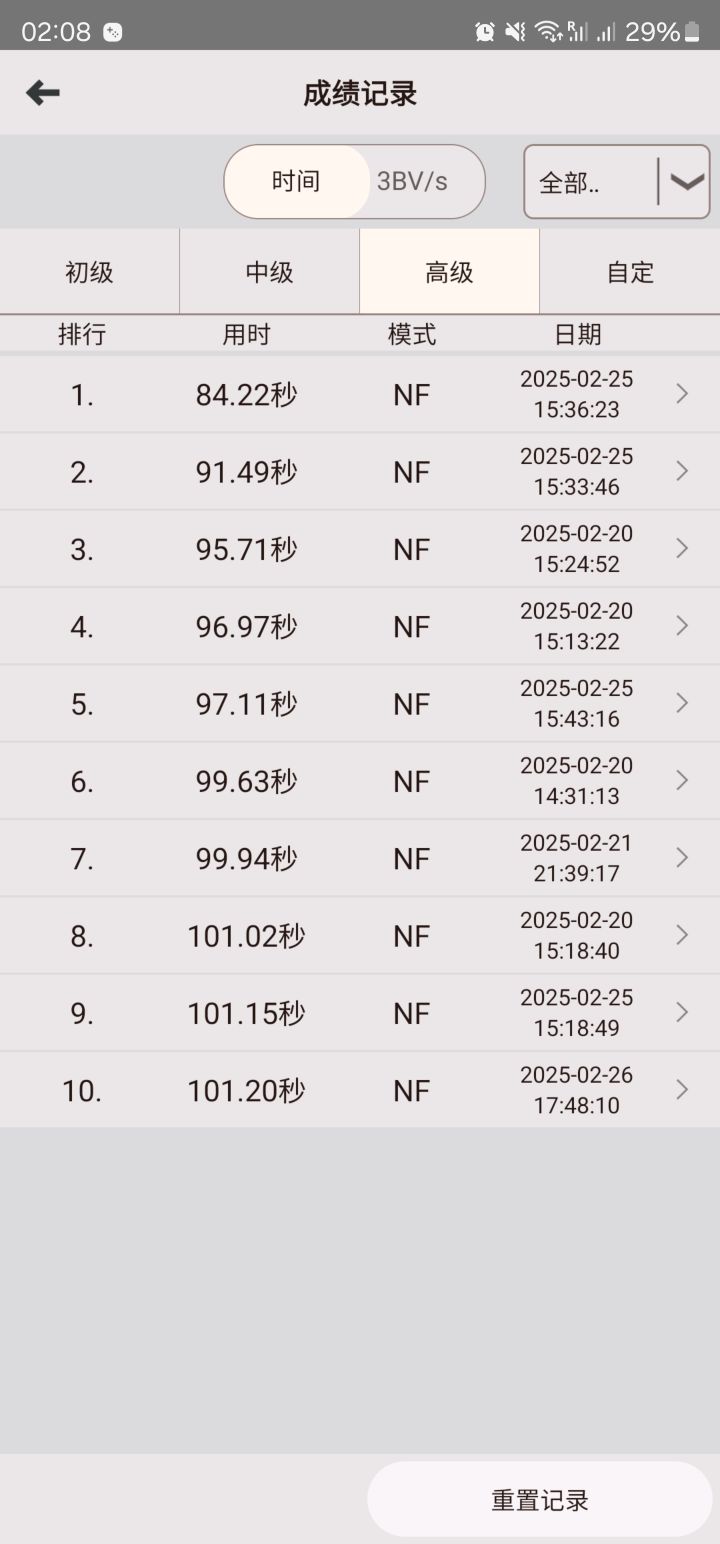
Task: Open the rank 10 record 101.20秒
Action: pos(360,1090)
